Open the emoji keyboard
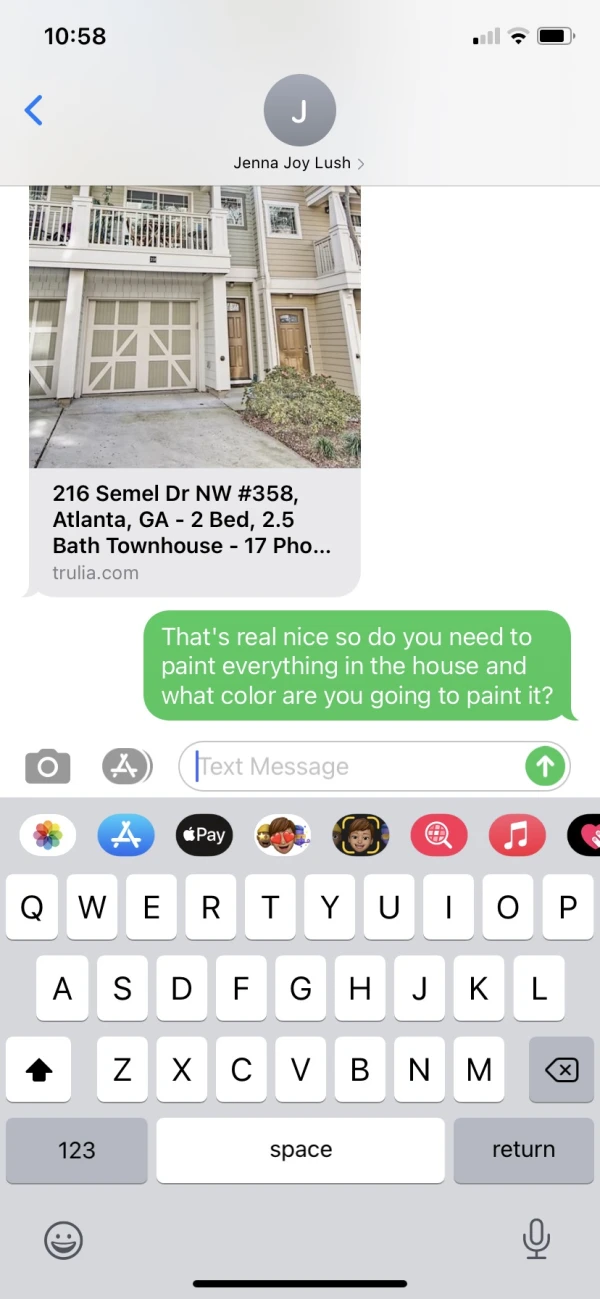600x1299 pixels. (x=64, y=1241)
